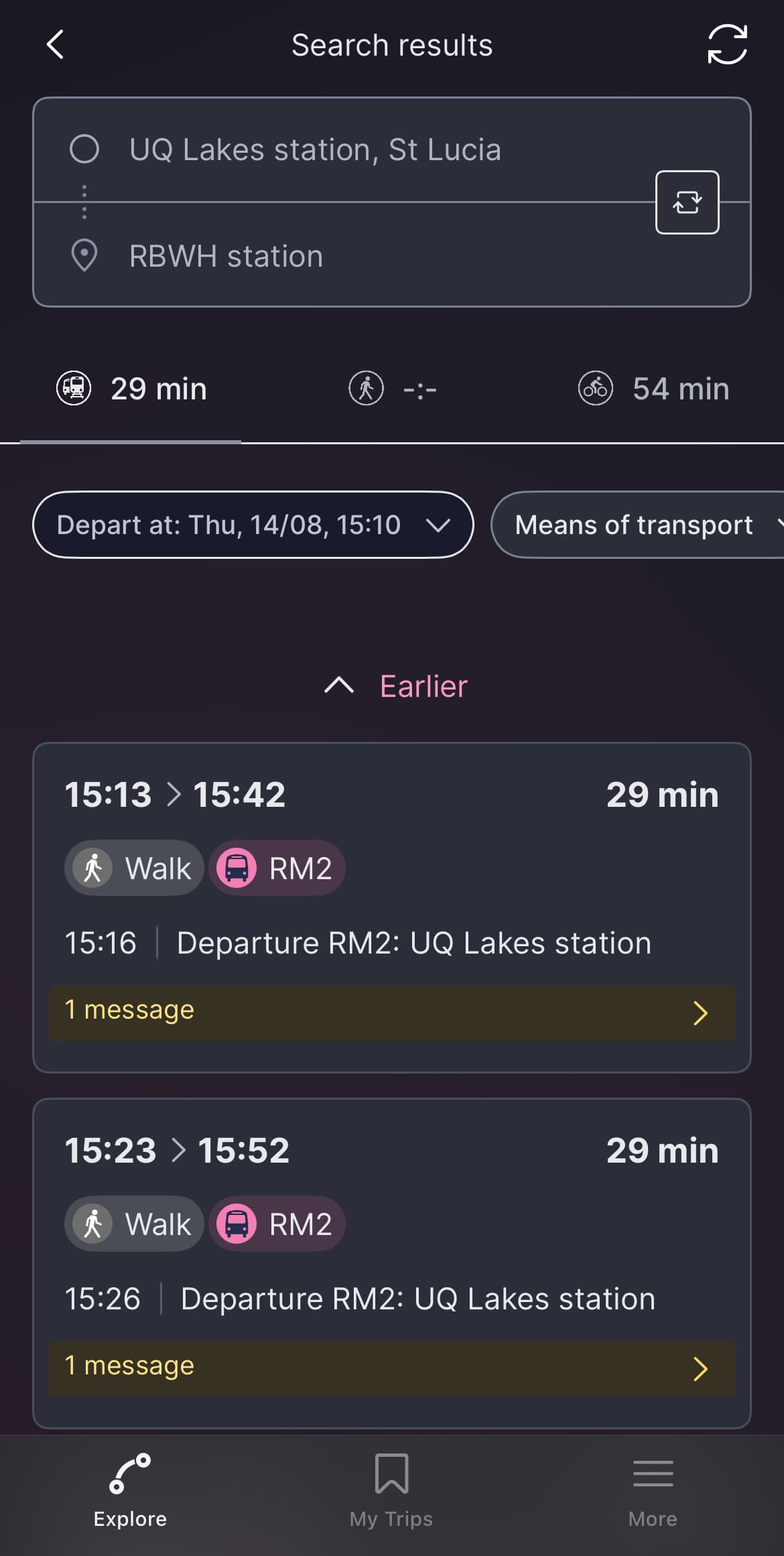View message on the 15:13 trip

391,1012
